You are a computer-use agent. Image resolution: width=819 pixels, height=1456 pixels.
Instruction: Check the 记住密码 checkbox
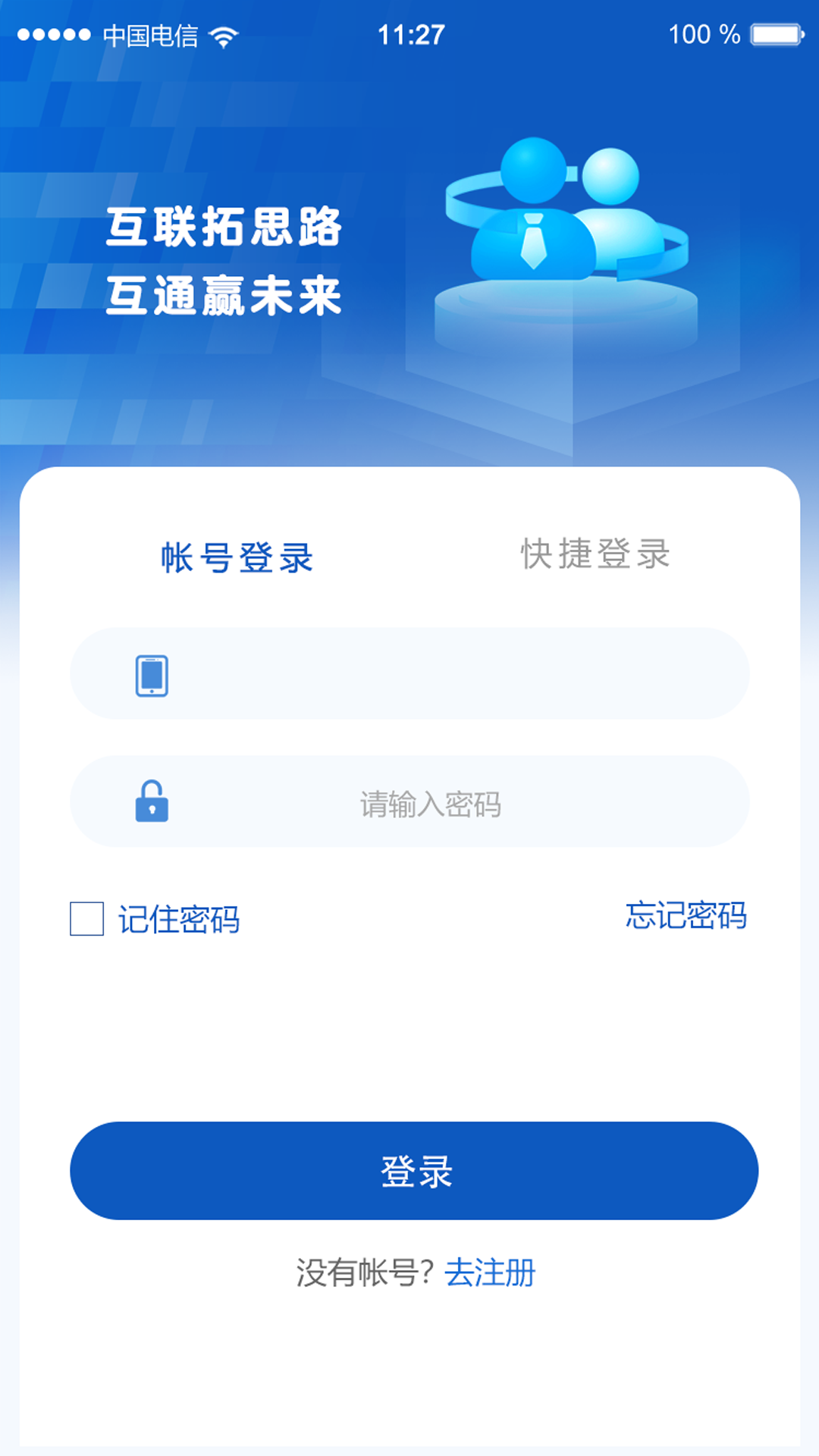[x=87, y=918]
